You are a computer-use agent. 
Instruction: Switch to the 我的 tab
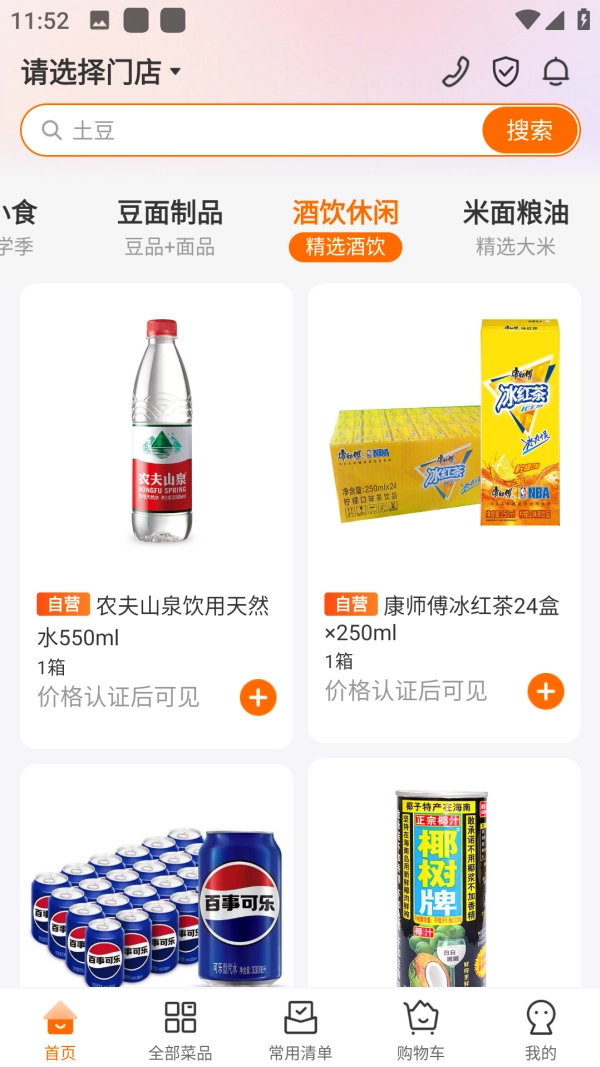pos(540,1030)
